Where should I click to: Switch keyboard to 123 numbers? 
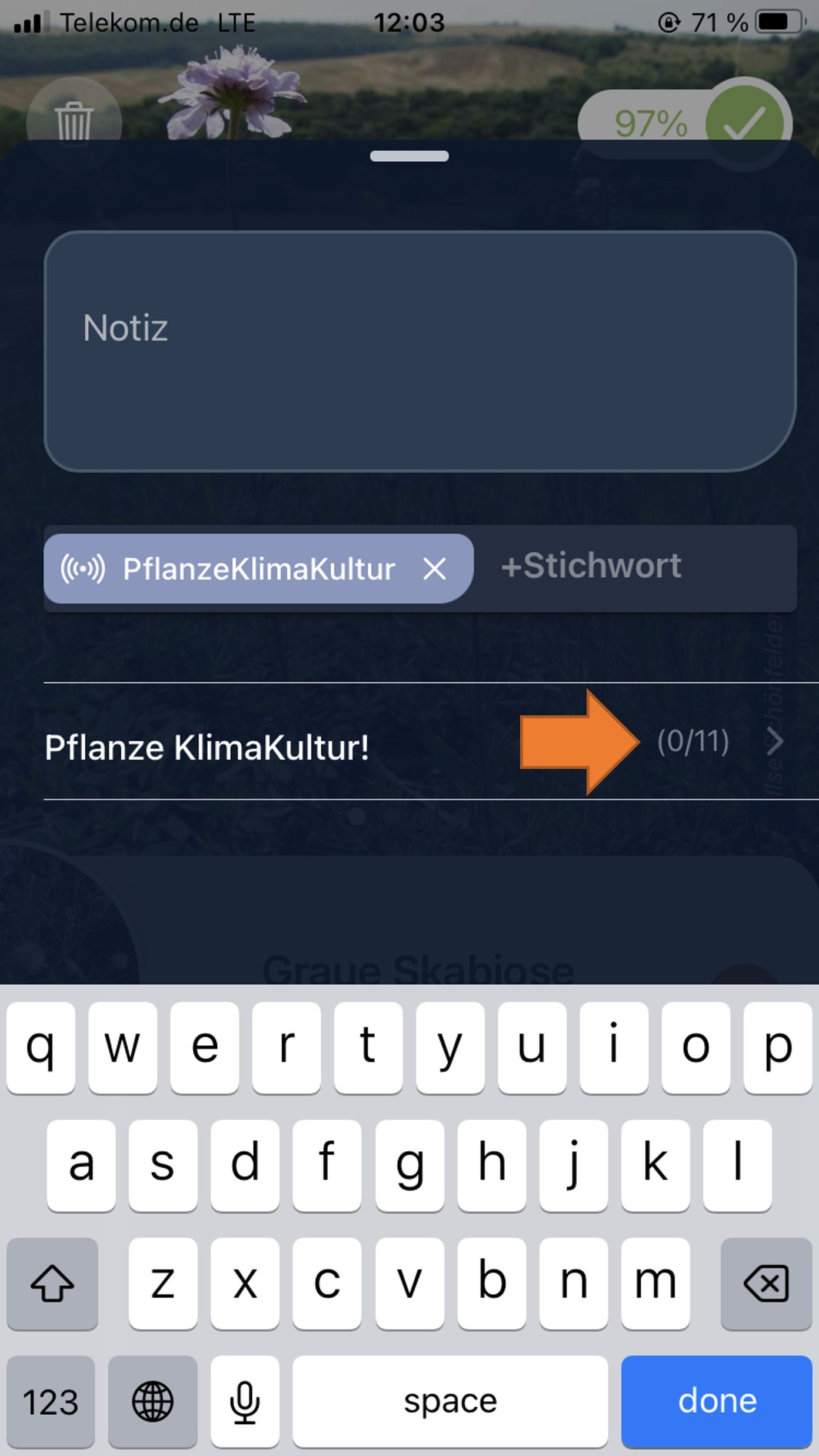(51, 1401)
